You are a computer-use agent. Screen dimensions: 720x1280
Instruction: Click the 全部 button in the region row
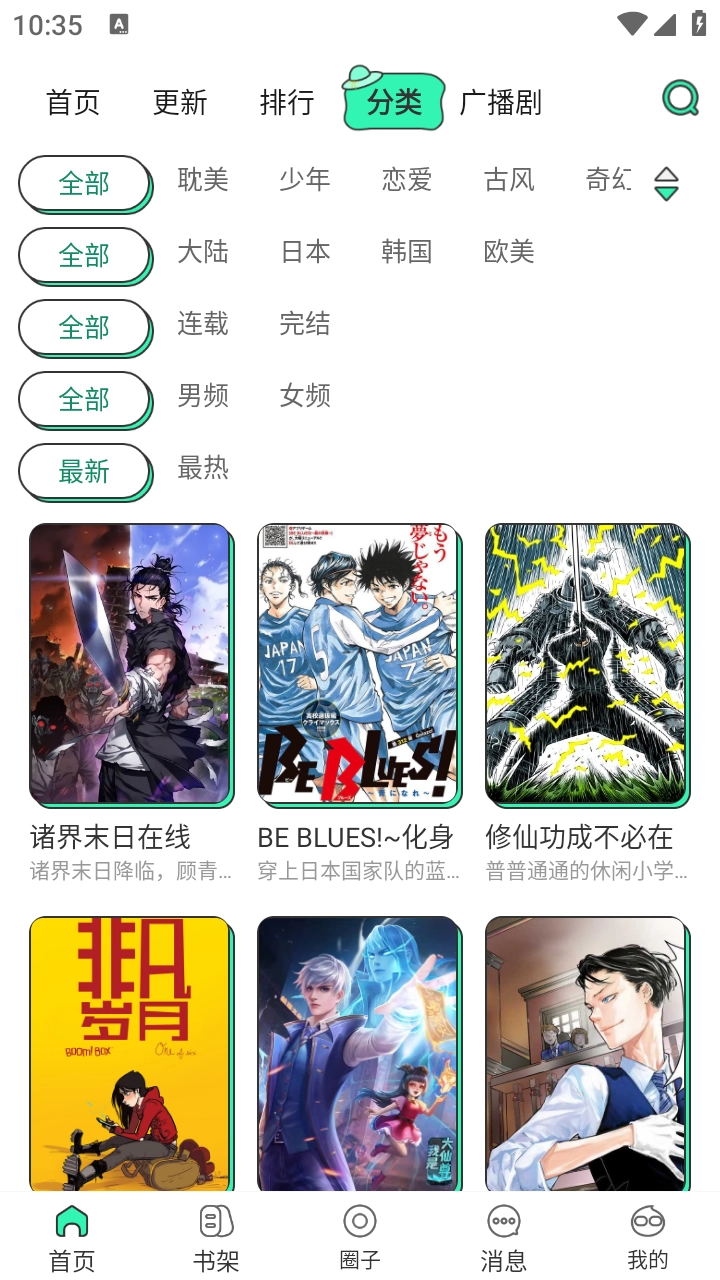tap(85, 255)
